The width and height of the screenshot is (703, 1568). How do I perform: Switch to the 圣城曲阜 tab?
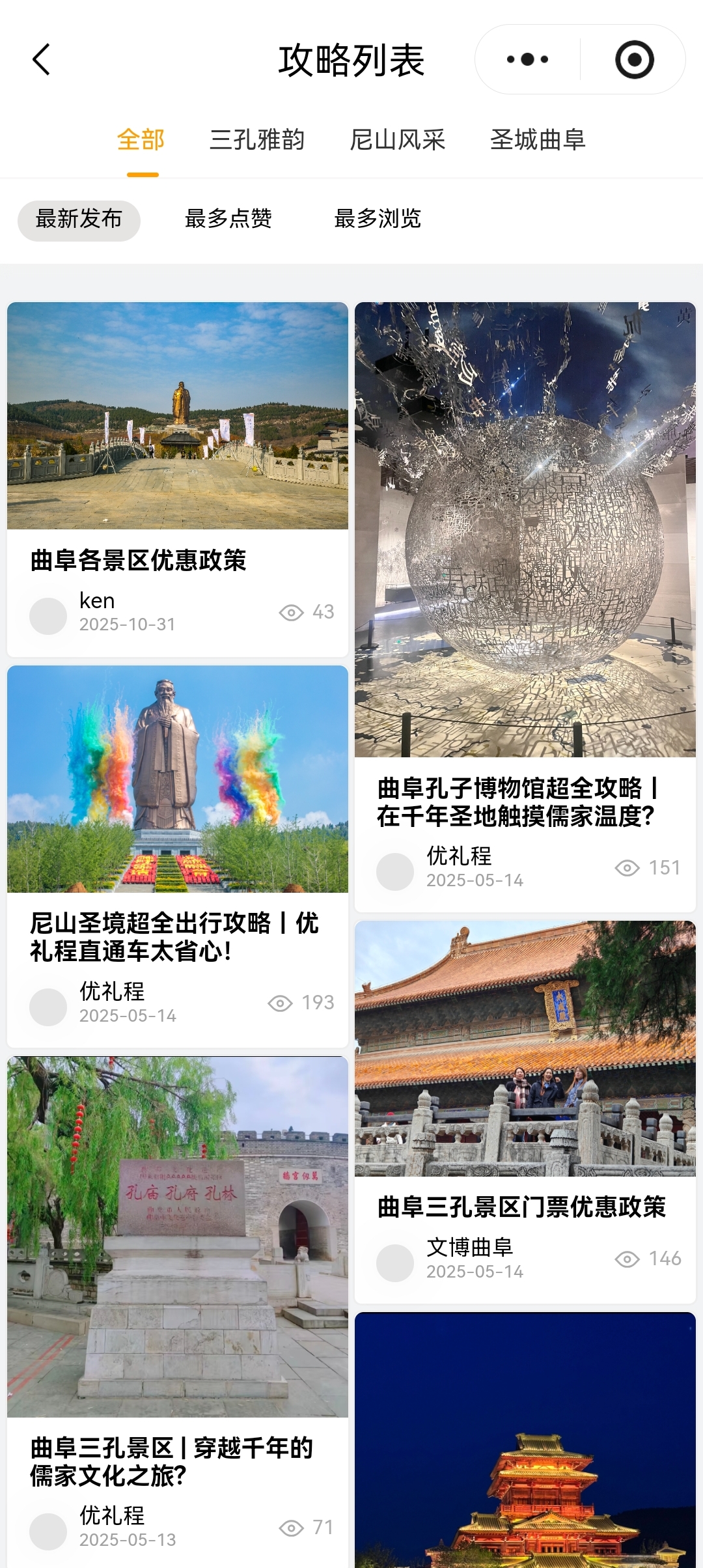[x=538, y=140]
